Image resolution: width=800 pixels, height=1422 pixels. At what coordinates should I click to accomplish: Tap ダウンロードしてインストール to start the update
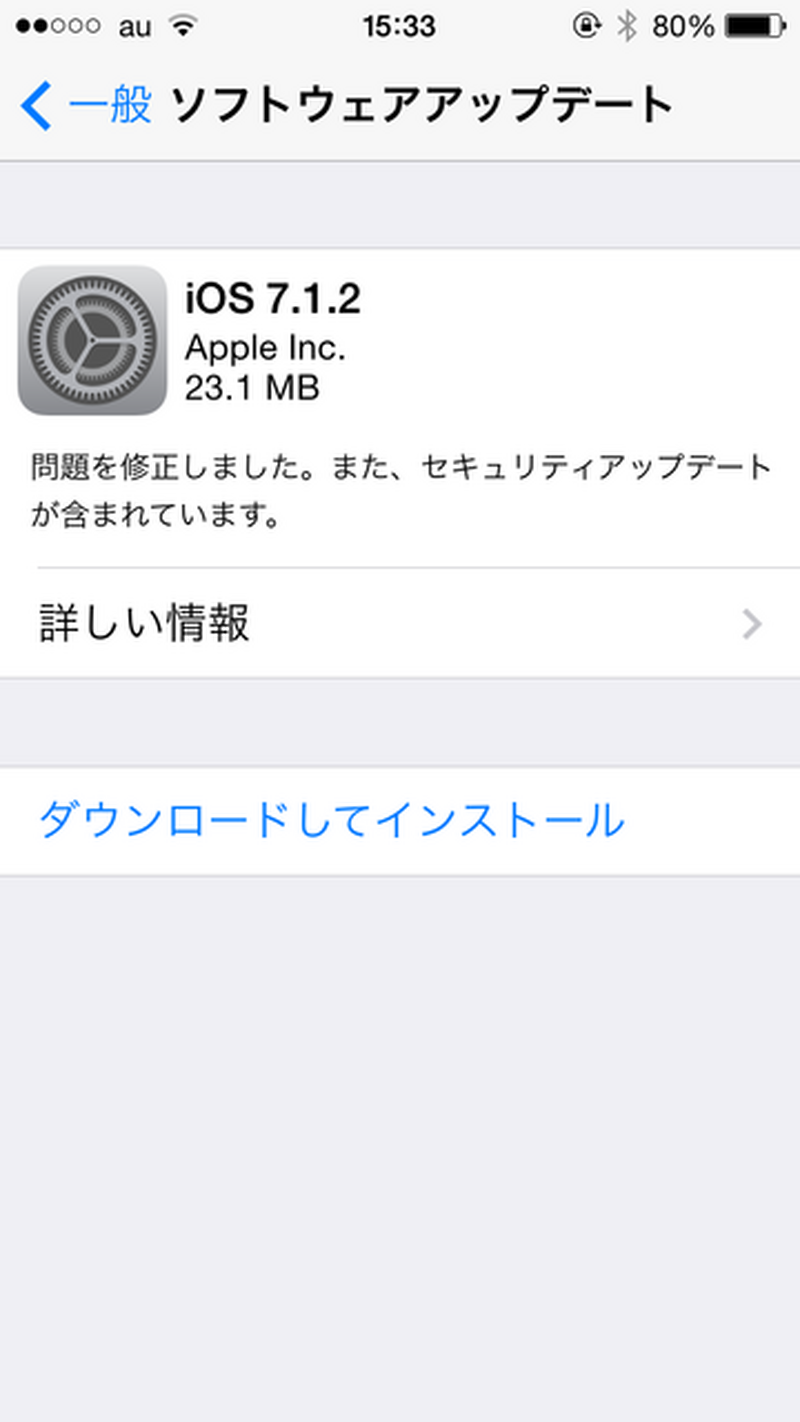(331, 821)
